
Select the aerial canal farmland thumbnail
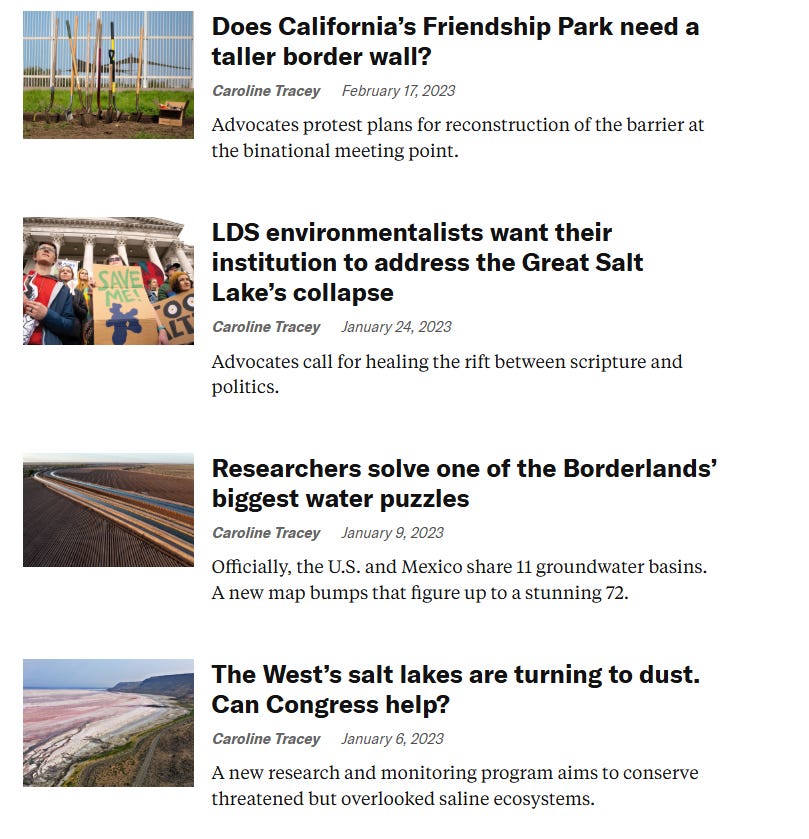(x=108, y=510)
